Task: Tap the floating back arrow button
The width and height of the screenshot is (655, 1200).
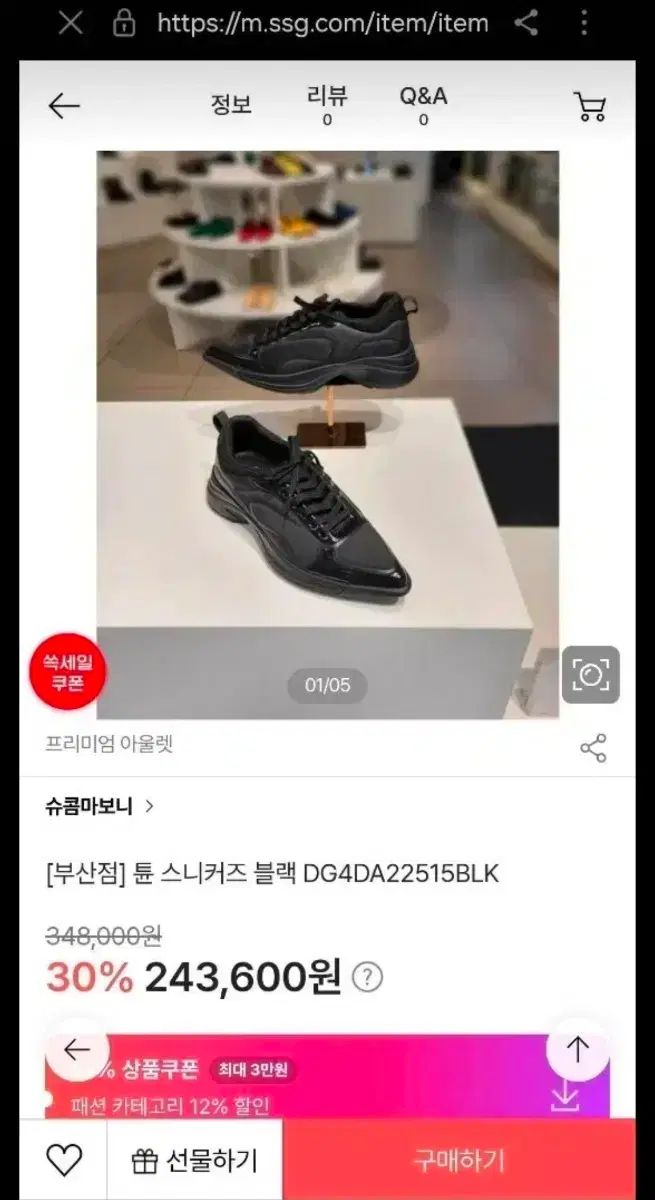Action: point(78,1049)
